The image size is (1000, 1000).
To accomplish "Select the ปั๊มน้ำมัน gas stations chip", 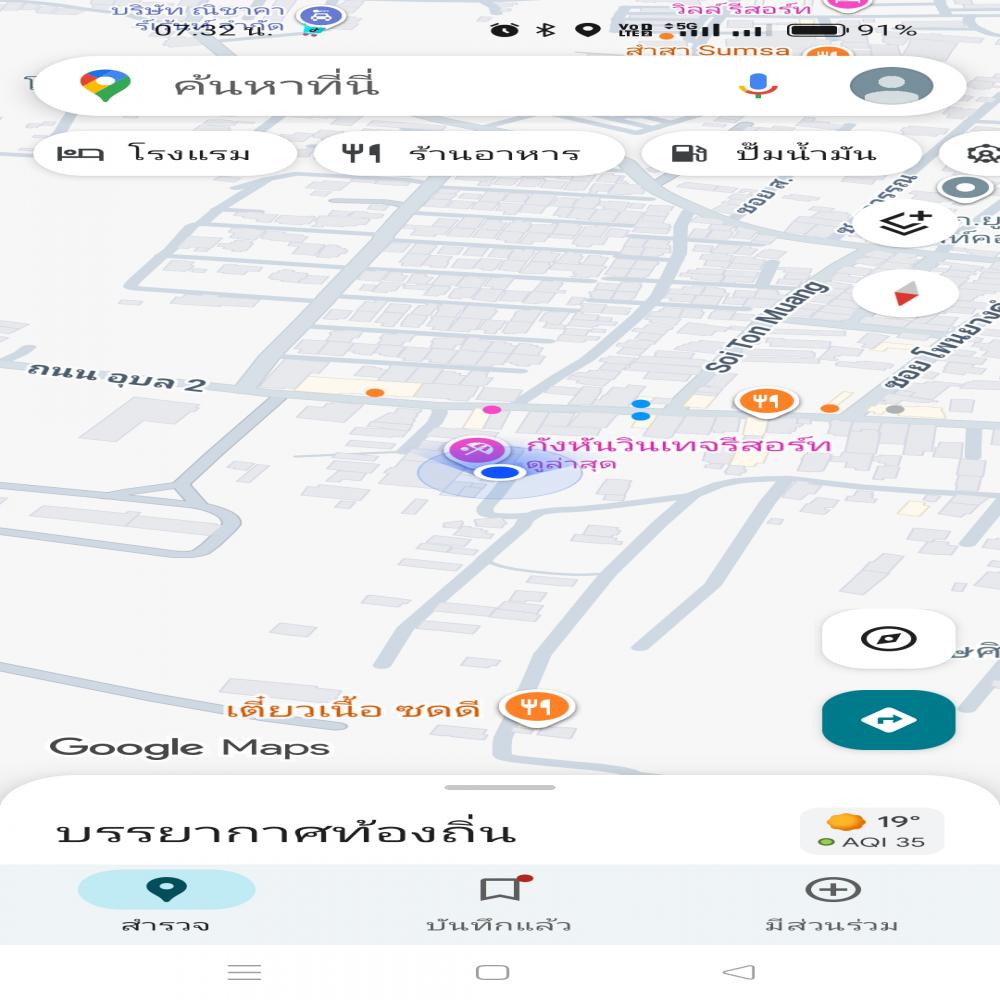I will 780,154.
